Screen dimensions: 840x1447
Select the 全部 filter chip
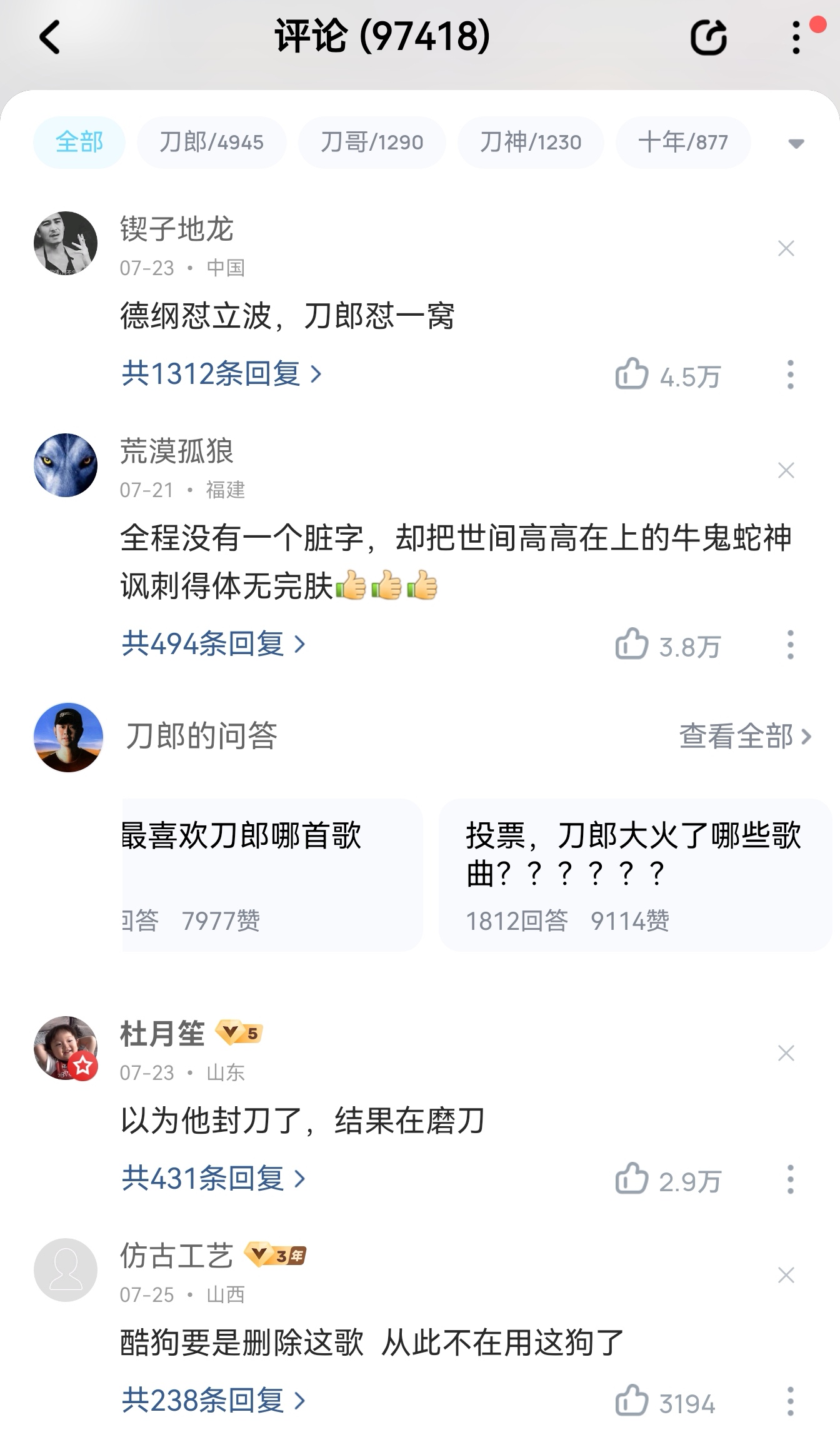pos(79,143)
